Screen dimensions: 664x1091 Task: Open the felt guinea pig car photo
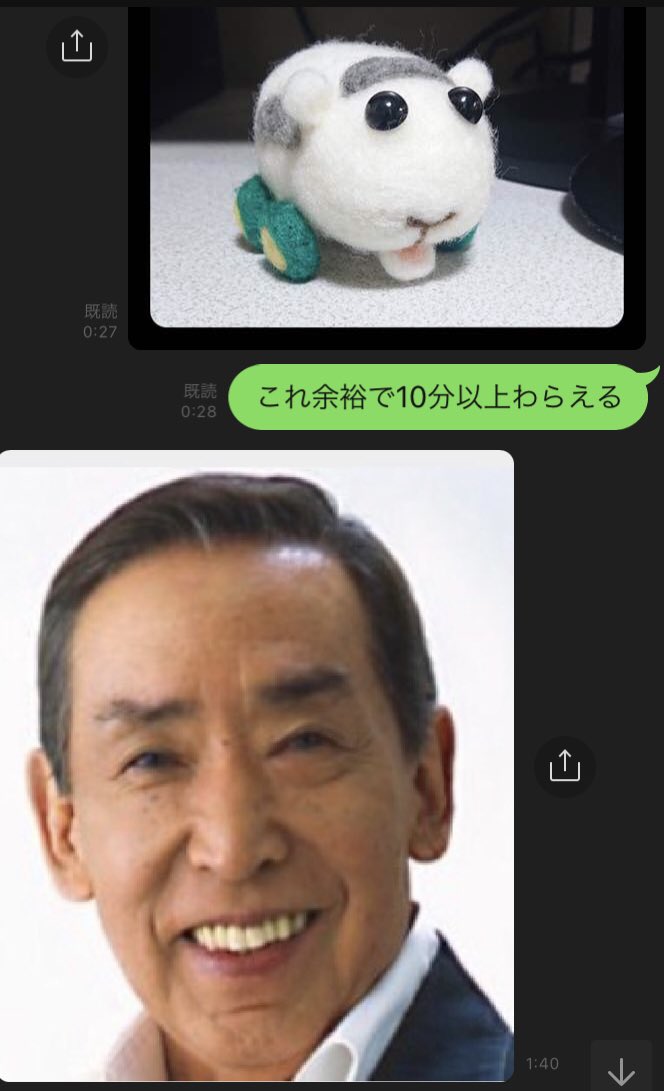pos(386,170)
